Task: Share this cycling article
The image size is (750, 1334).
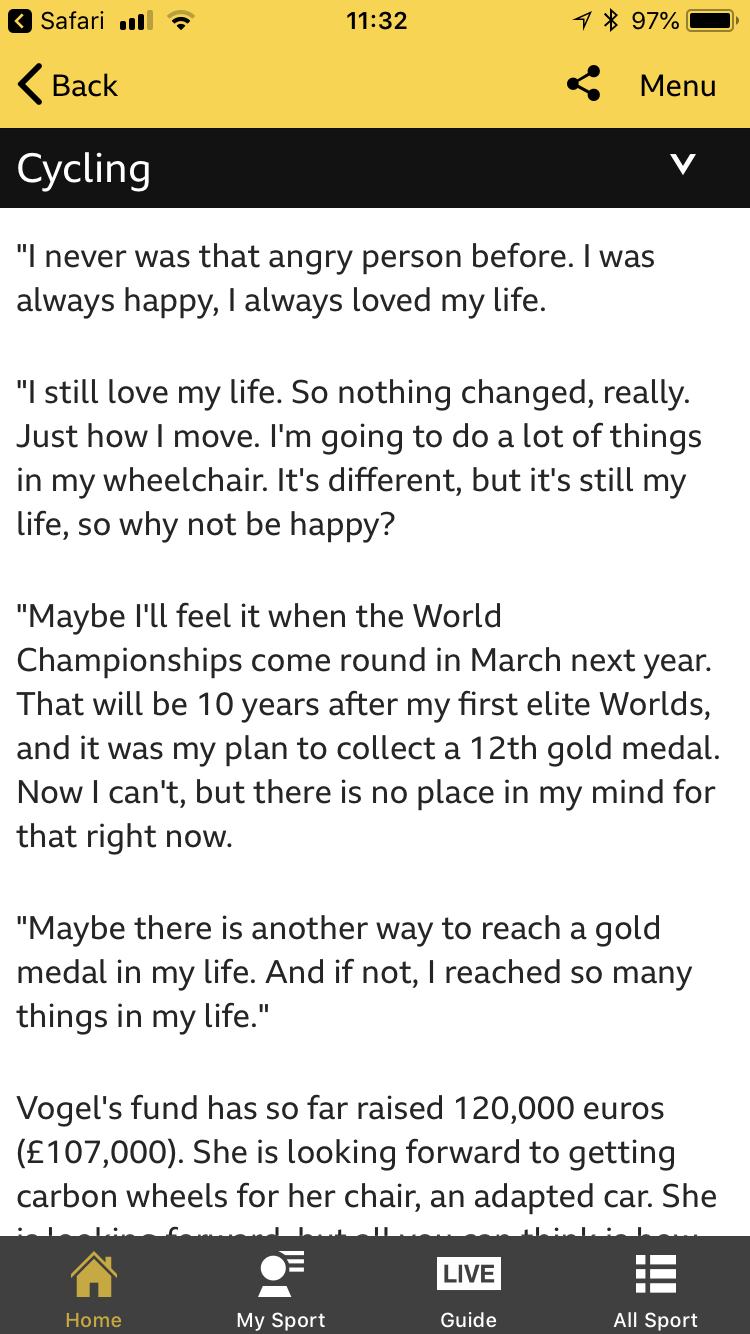Action: [x=583, y=85]
